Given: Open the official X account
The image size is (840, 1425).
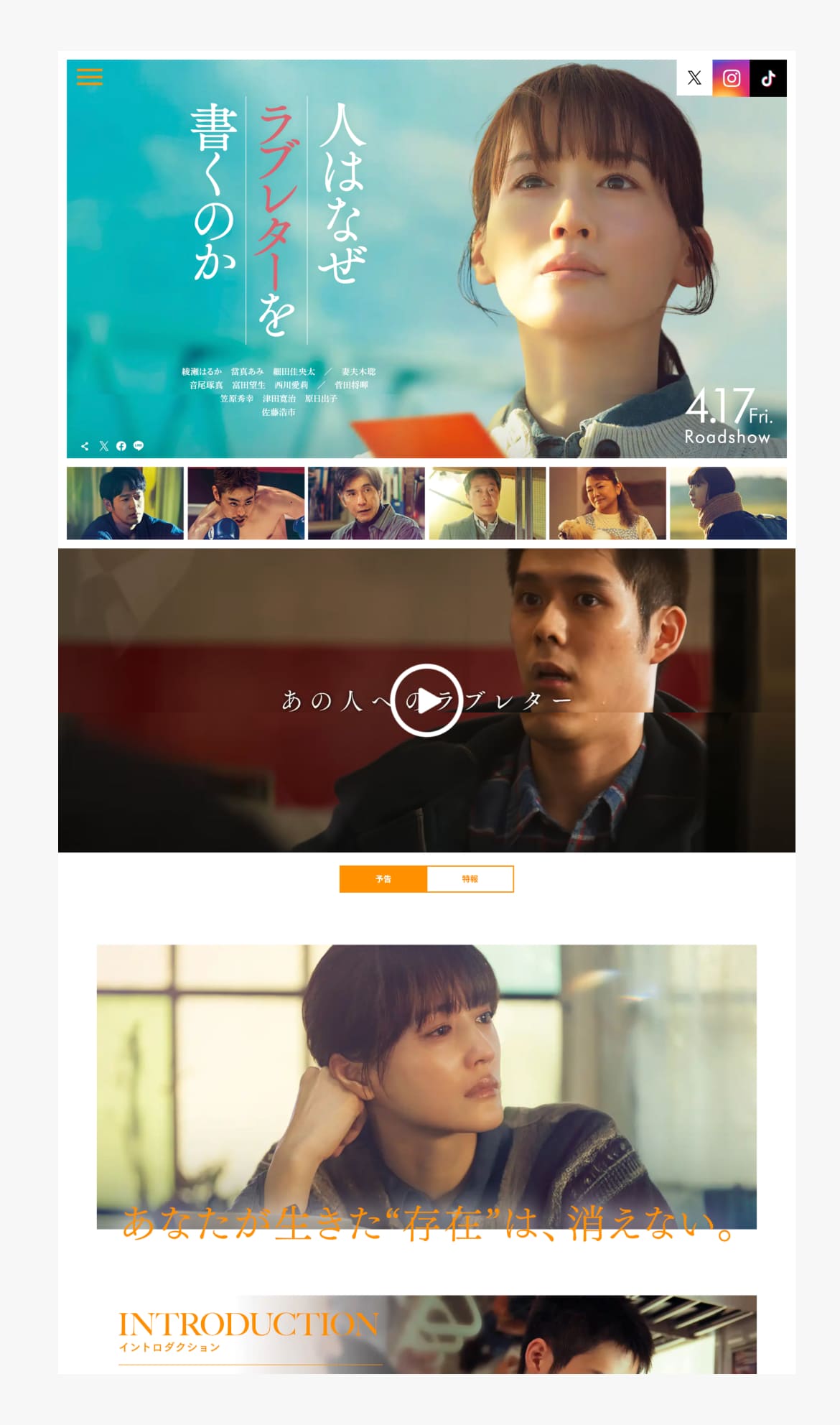Looking at the screenshot, I should click(694, 78).
